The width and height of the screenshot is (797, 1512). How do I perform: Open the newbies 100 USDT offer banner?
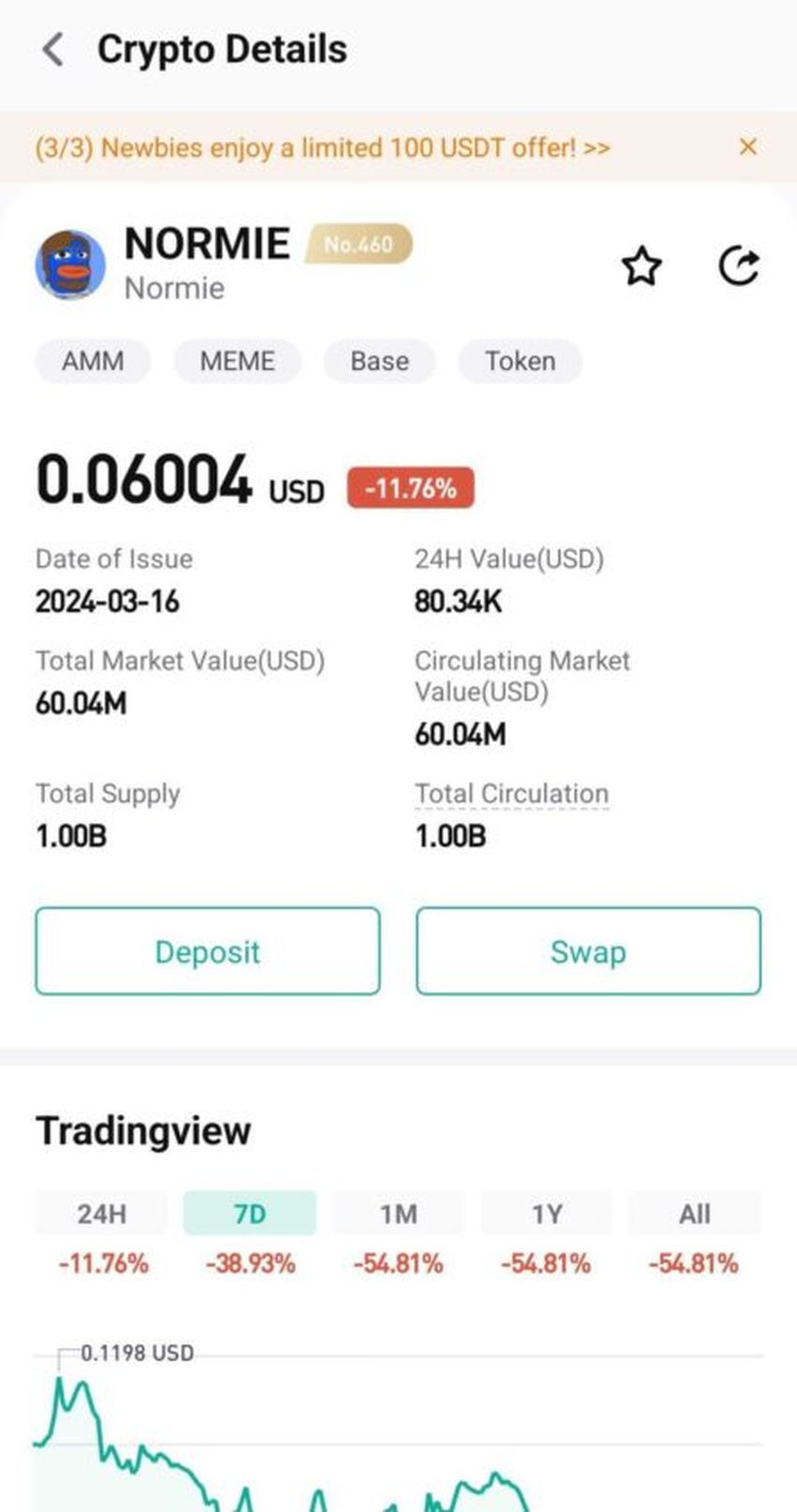(x=323, y=148)
